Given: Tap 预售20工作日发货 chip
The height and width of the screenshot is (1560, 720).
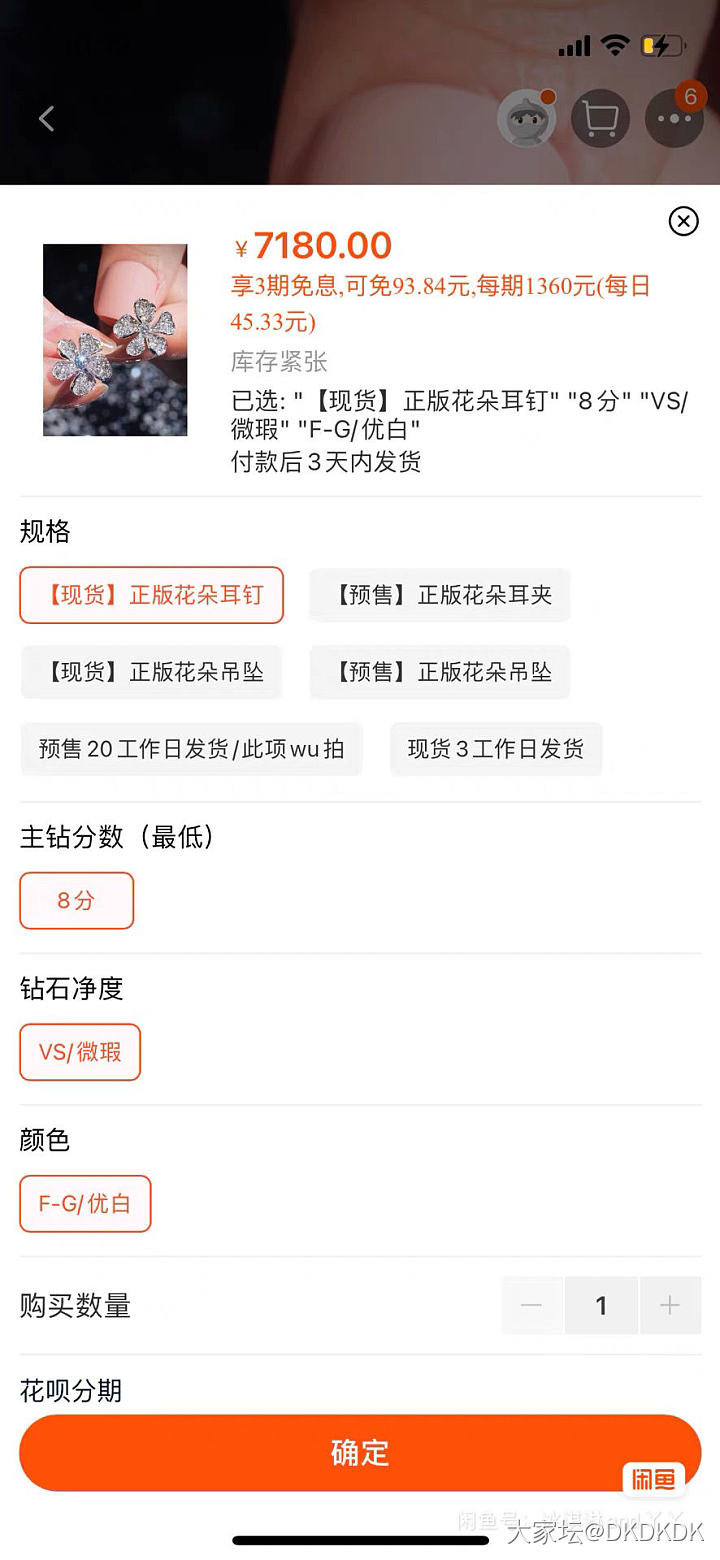Looking at the screenshot, I should [x=191, y=749].
